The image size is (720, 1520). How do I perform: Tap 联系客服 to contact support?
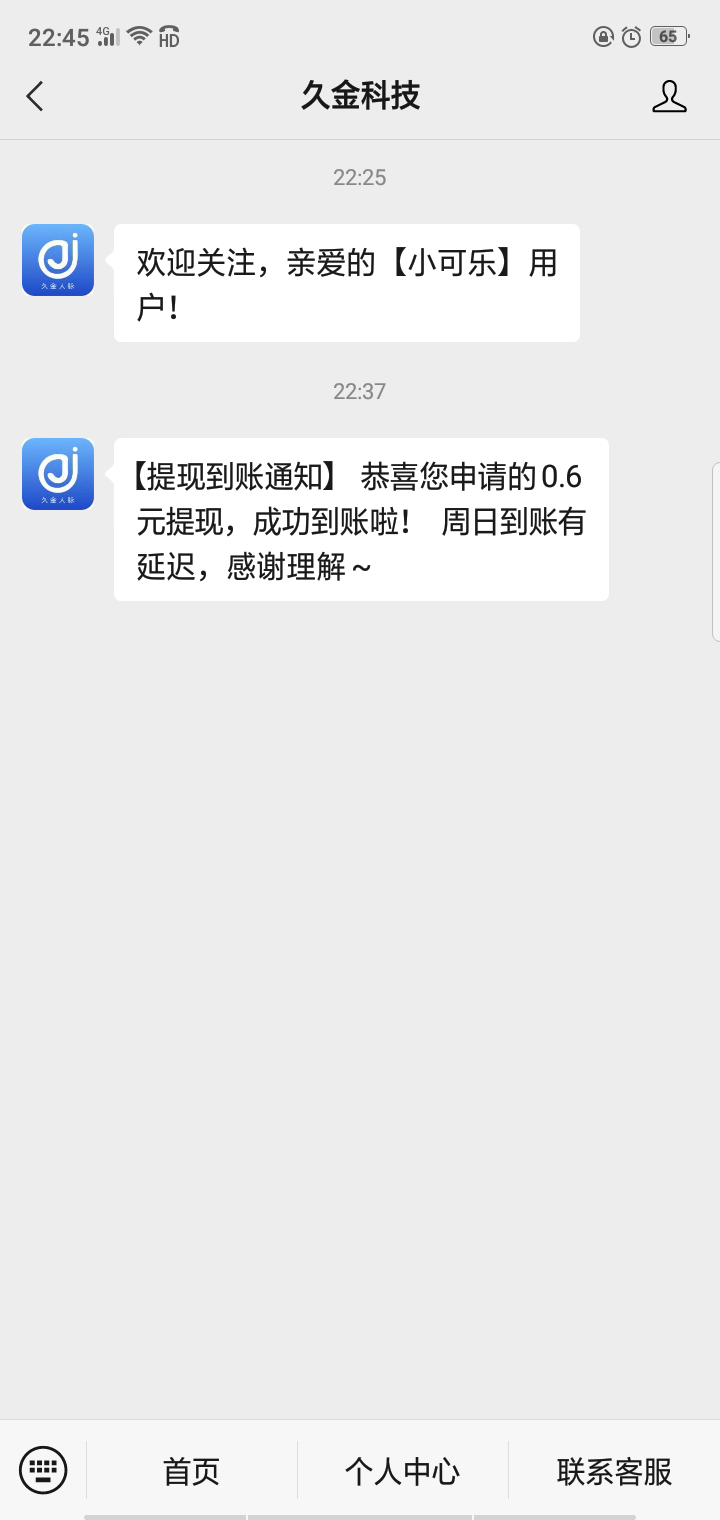click(614, 1471)
